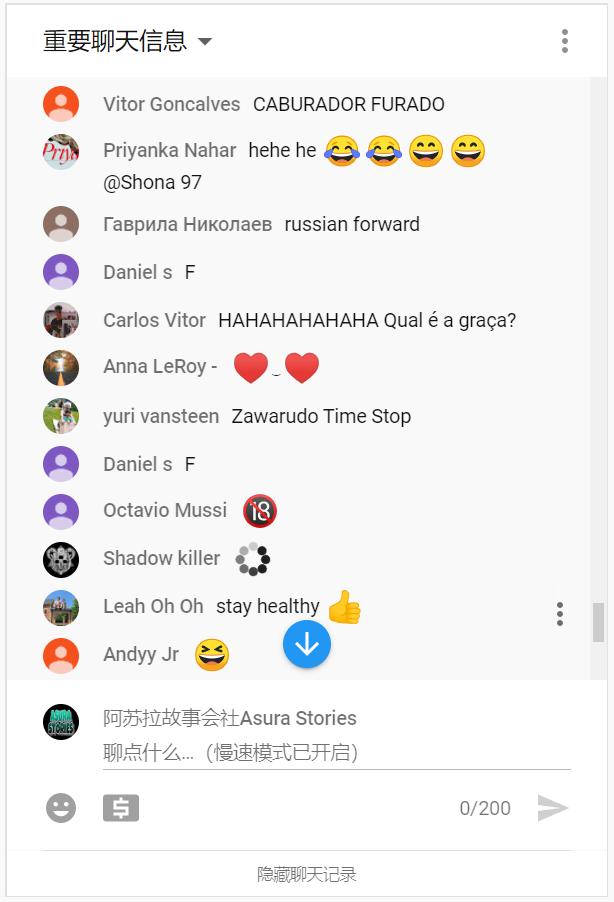614x902 pixels.
Task: Tap the 聊点什么 message input field
Action: pyautogui.click(x=336, y=752)
